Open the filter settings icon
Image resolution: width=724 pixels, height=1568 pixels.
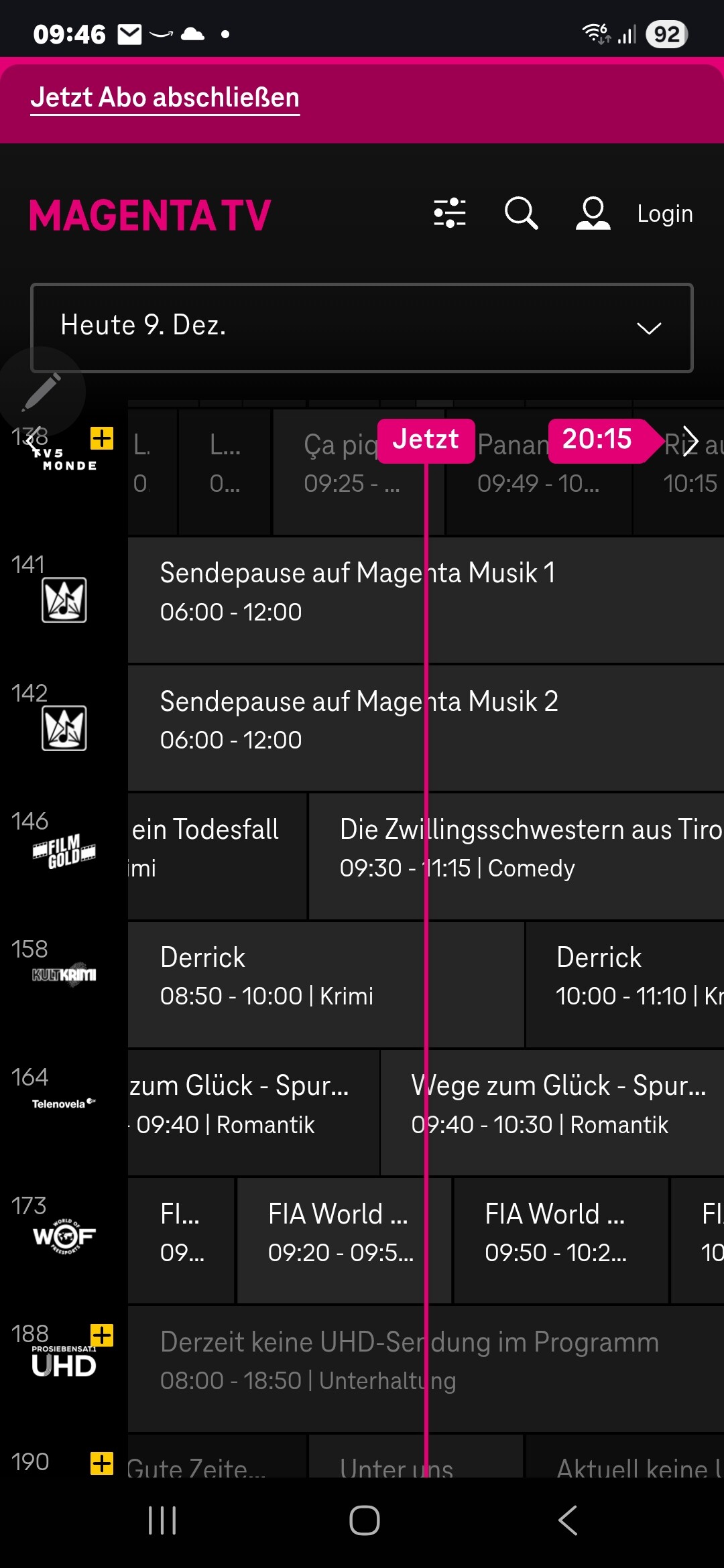click(449, 213)
